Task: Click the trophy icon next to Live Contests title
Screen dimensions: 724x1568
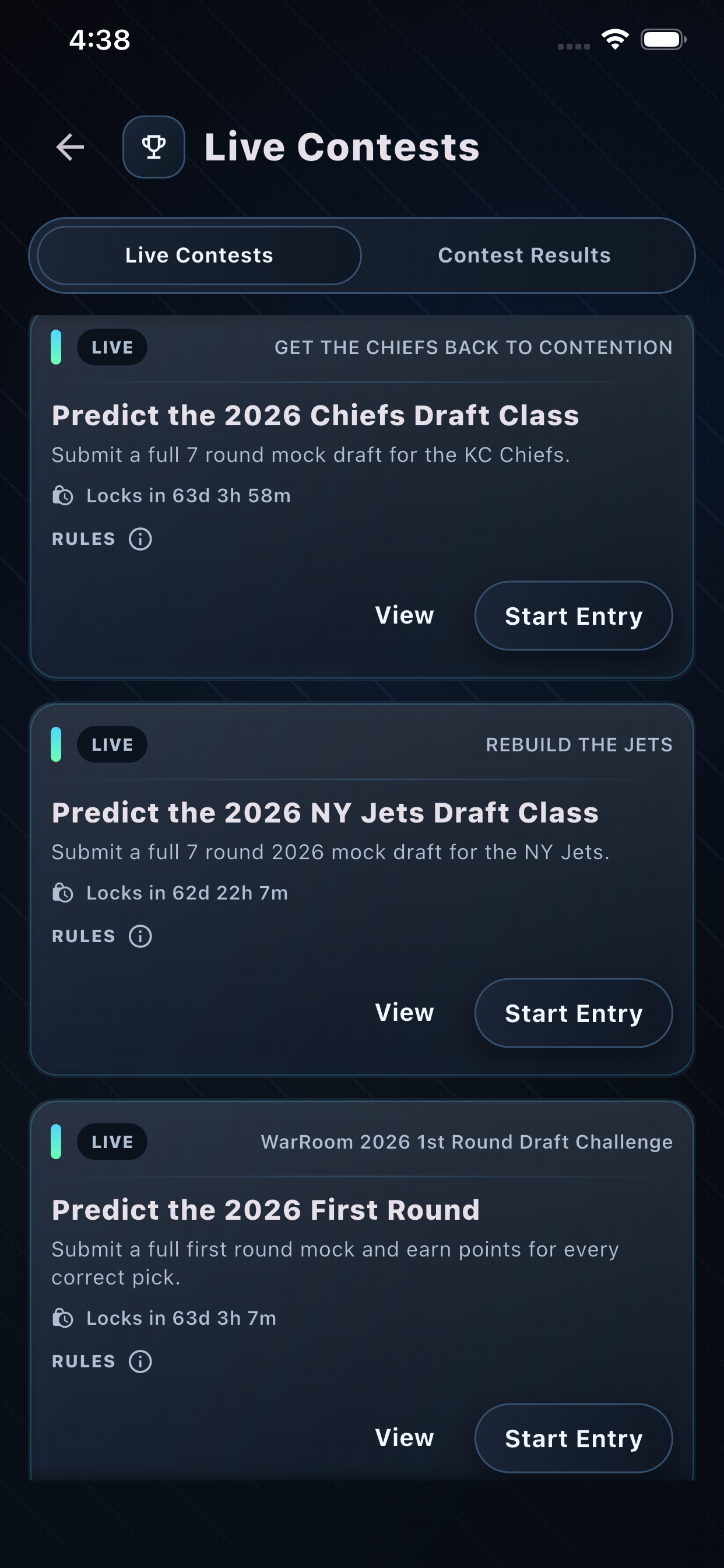Action: coord(154,146)
